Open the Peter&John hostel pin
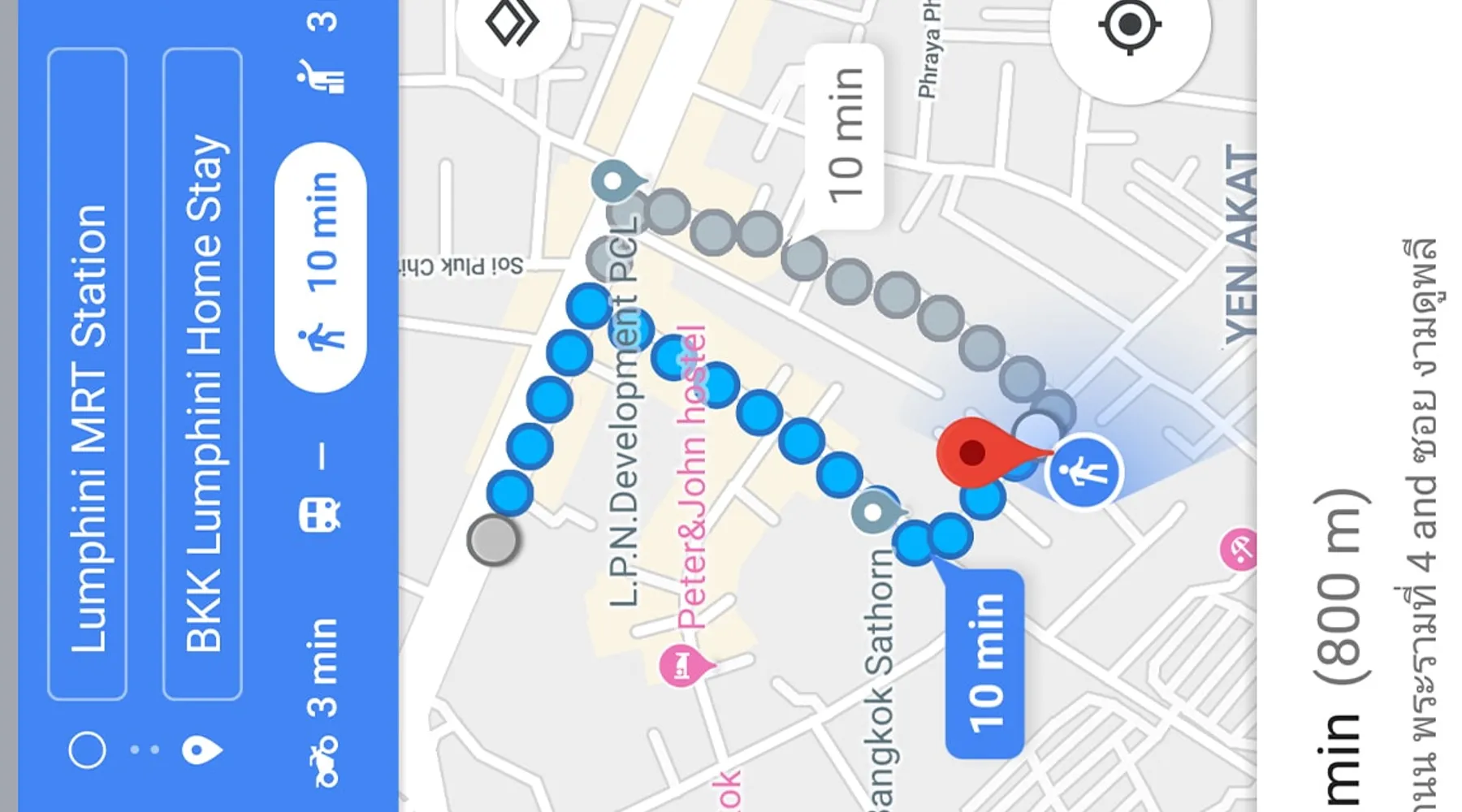The image size is (1462, 812). click(682, 666)
